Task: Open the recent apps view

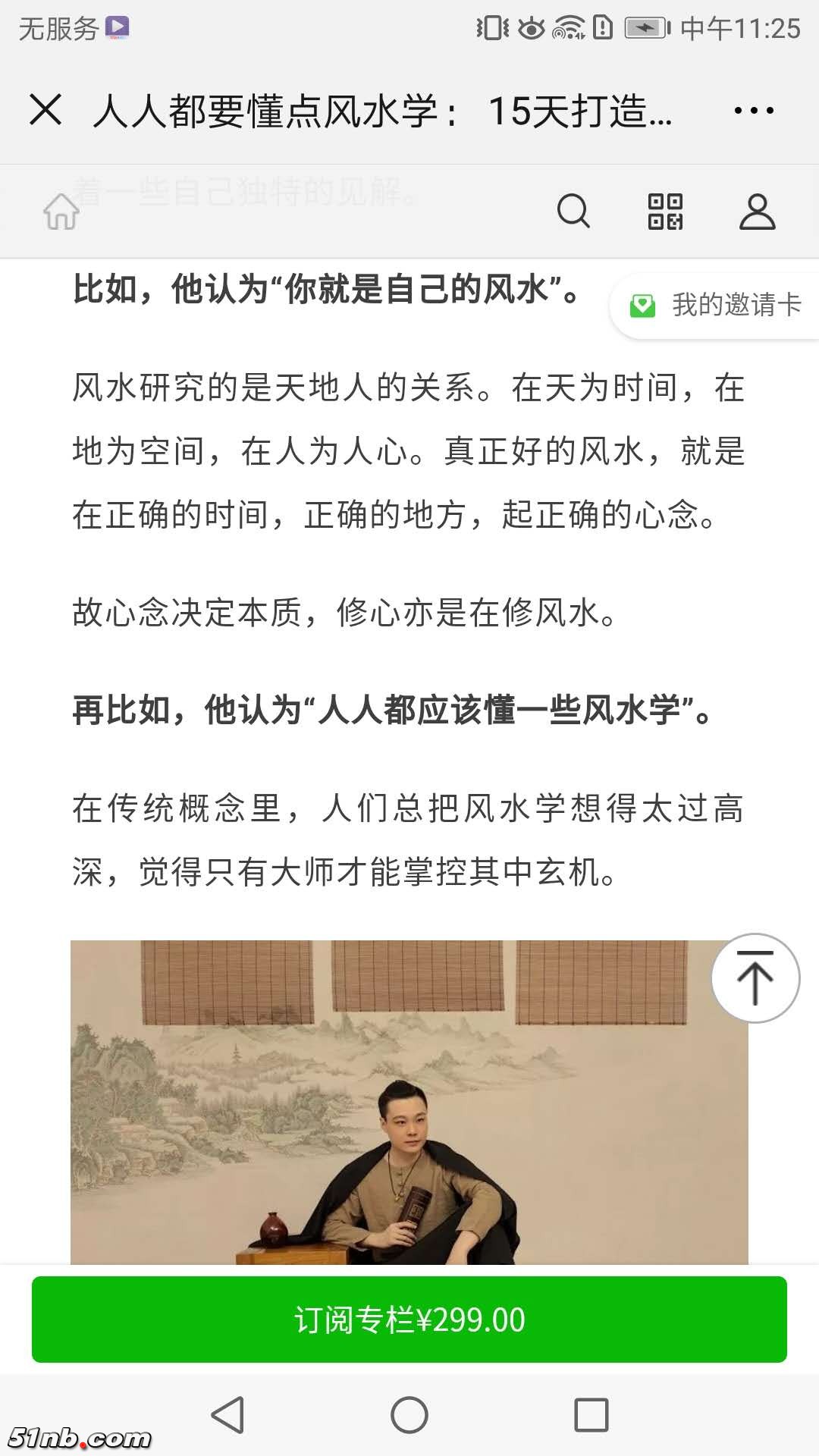Action: click(591, 1415)
